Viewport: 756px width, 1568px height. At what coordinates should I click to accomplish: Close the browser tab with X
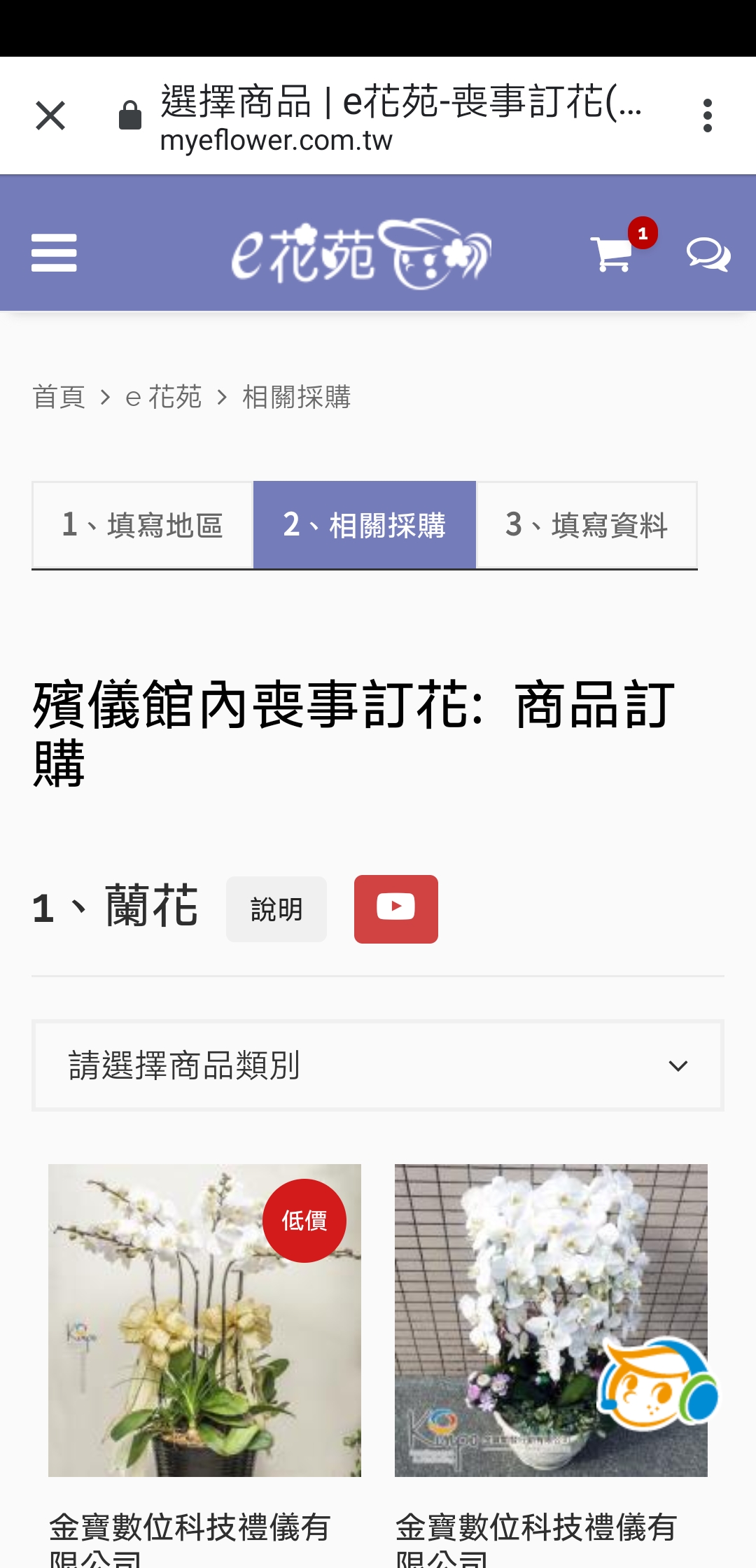(x=50, y=115)
